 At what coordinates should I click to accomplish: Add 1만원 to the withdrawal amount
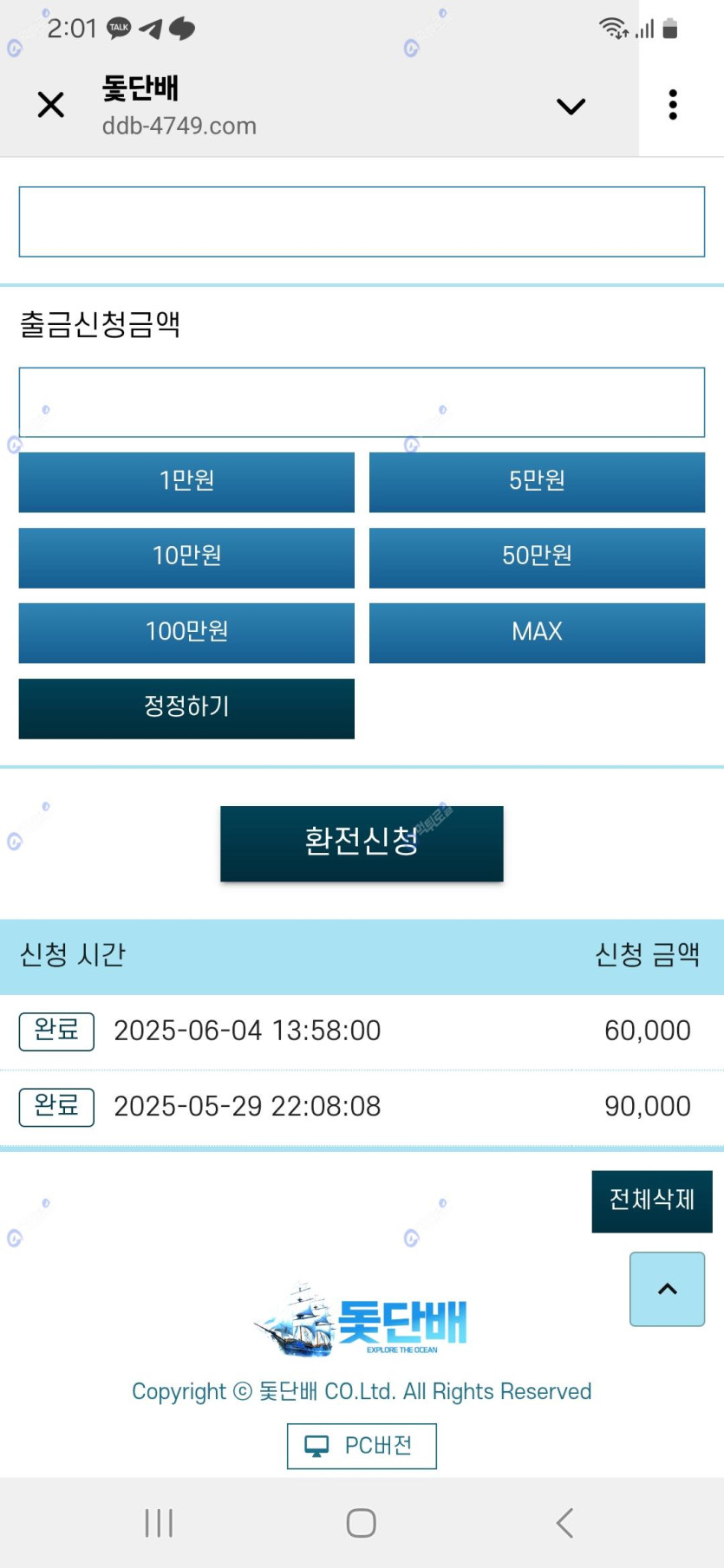pos(186,481)
